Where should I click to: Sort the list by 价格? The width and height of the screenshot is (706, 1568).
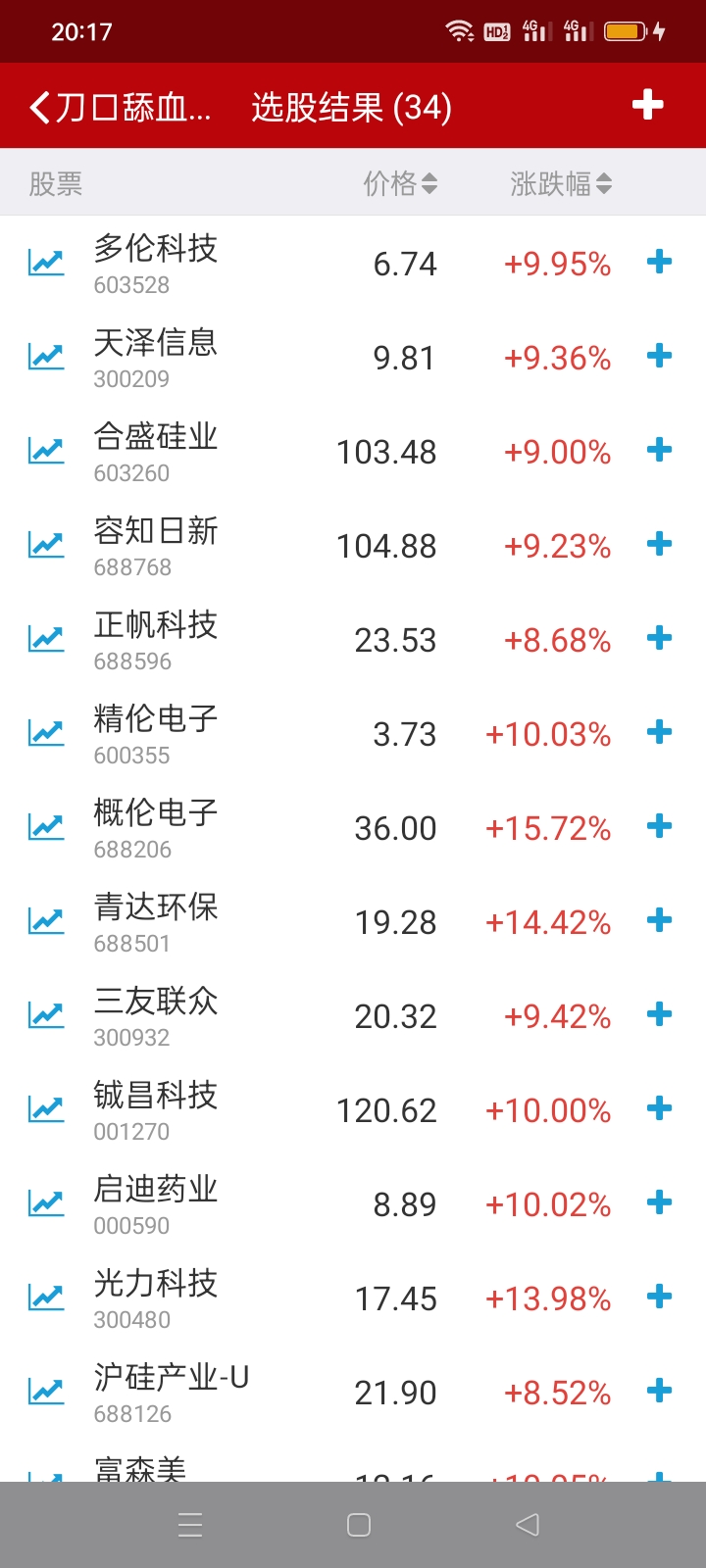click(400, 183)
